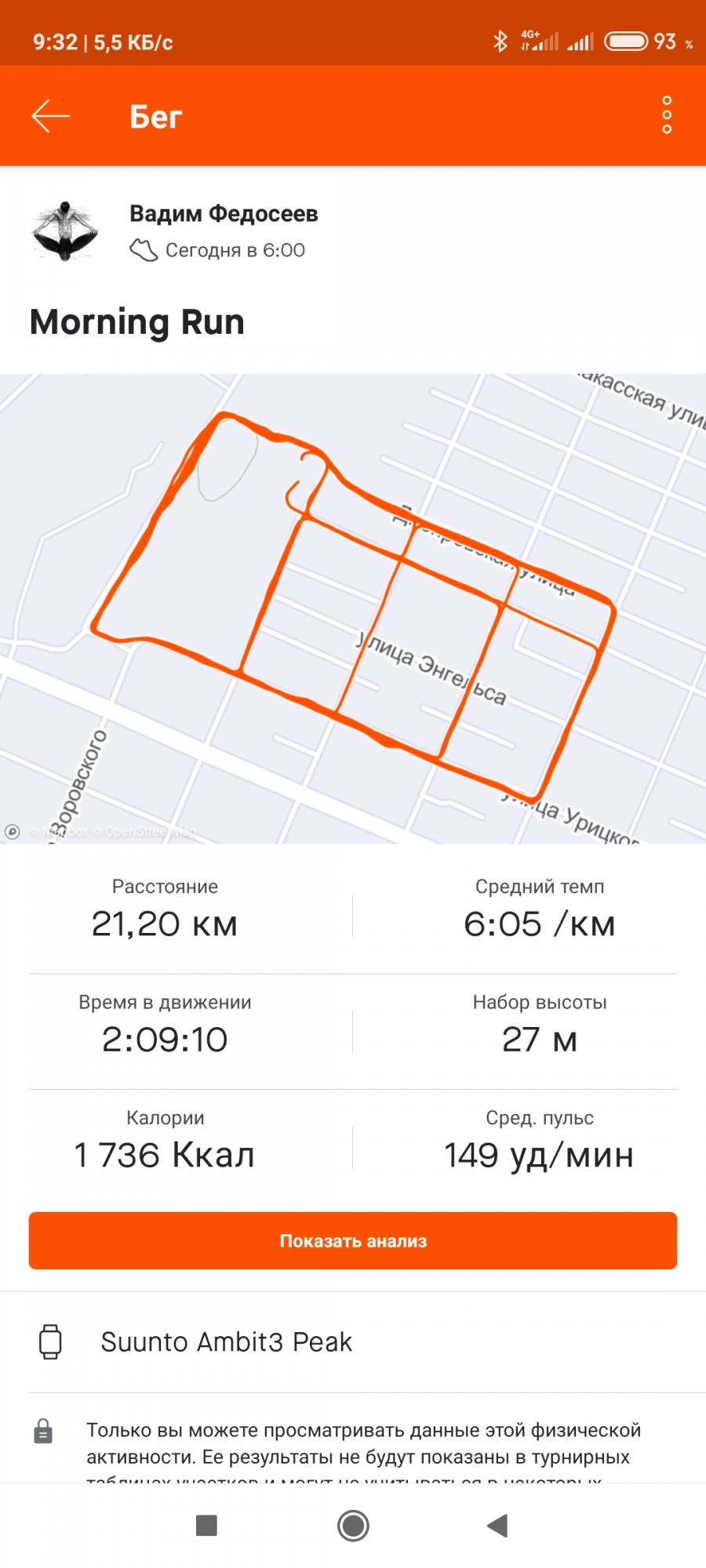Tap the system home button

click(x=353, y=1526)
